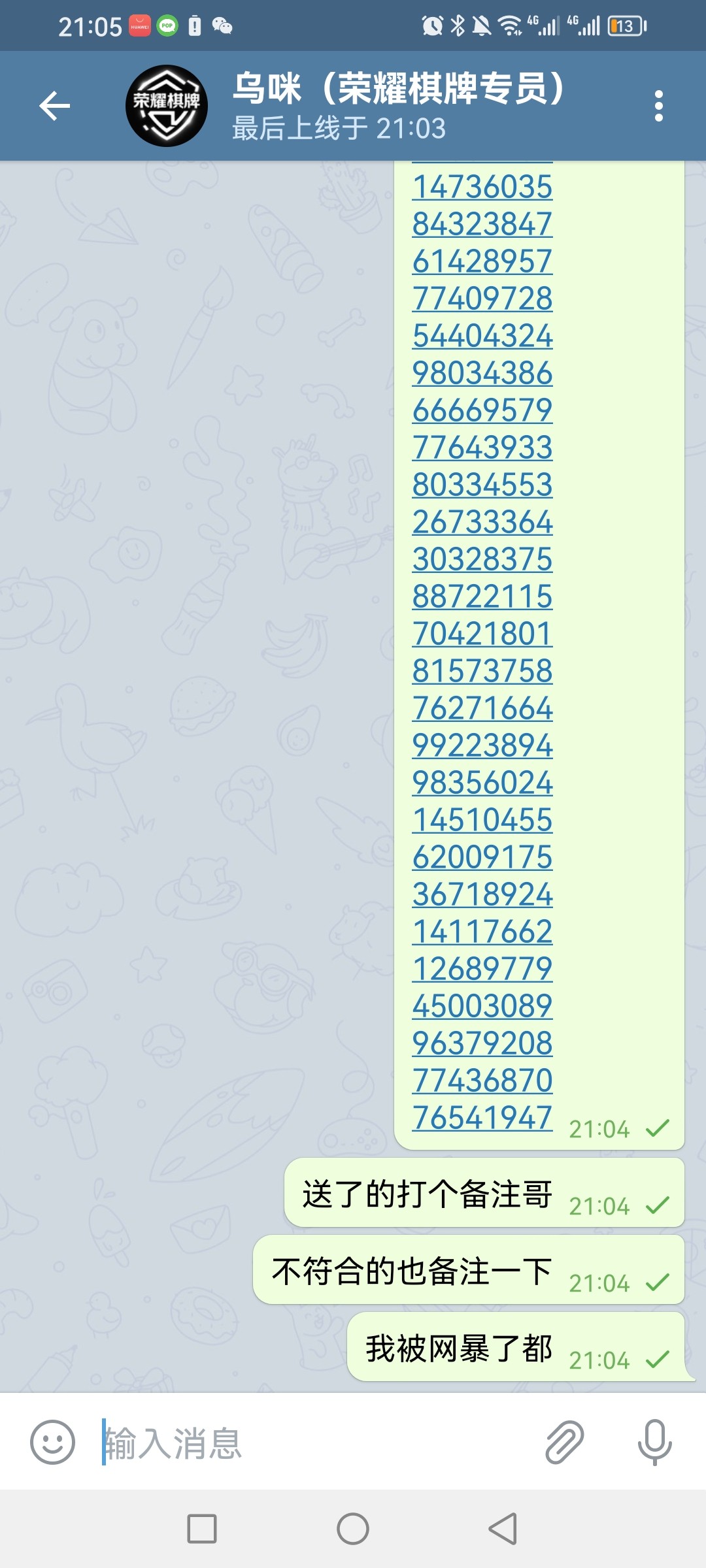This screenshot has height=1568, width=706.
Task: Open the emoji picker
Action: (52, 1442)
